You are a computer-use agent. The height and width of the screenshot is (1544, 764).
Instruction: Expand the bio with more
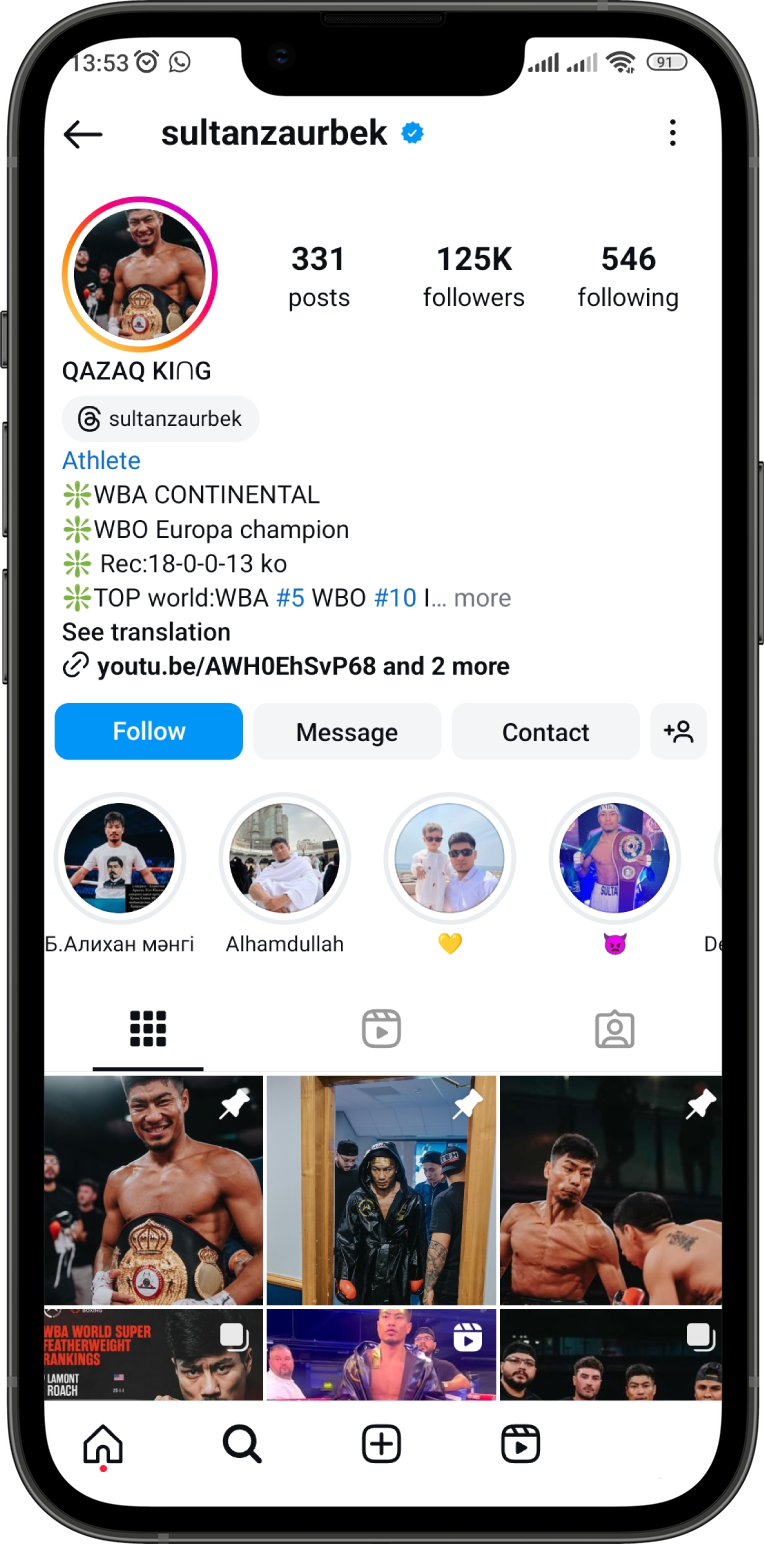[482, 598]
